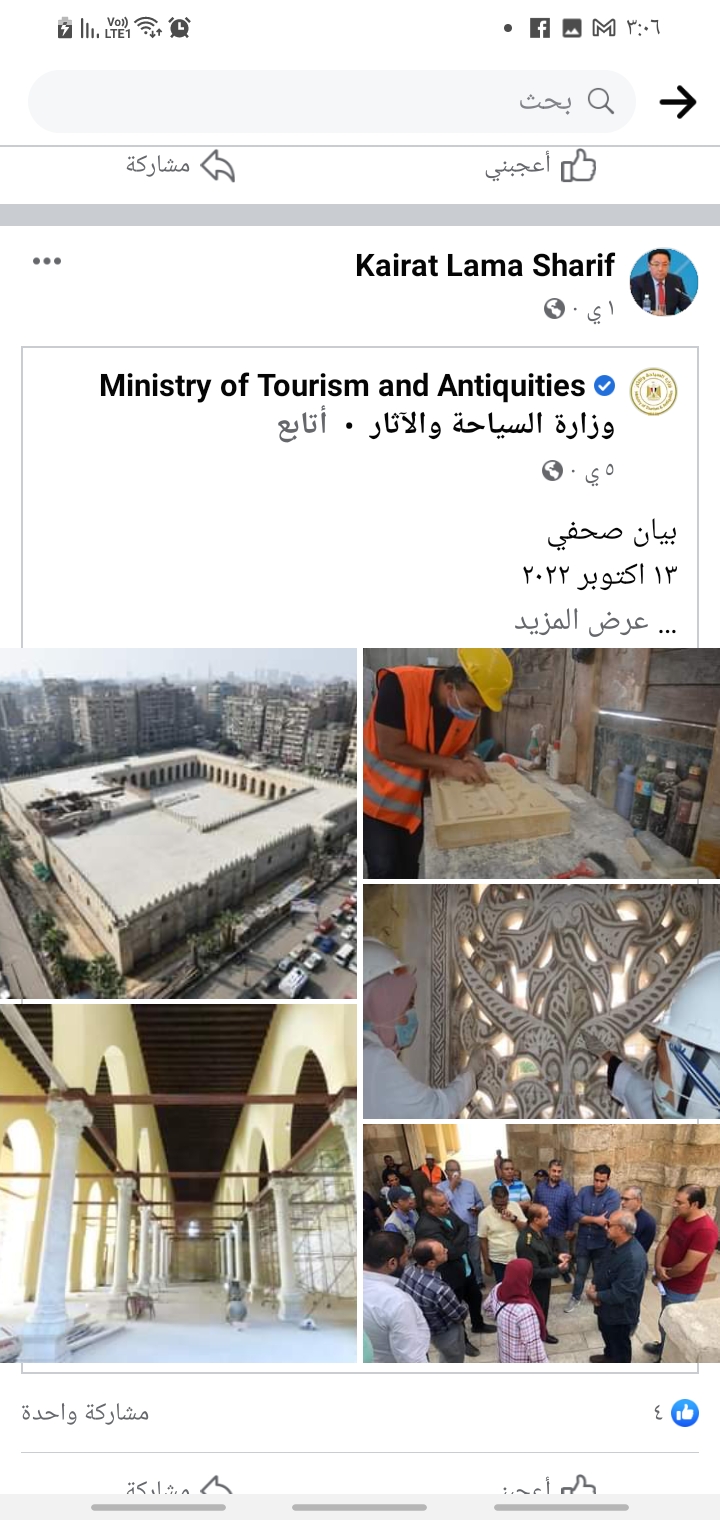The height and width of the screenshot is (1520, 720).
Task: Open Kairat Lama Sharif's profile name
Action: (485, 265)
